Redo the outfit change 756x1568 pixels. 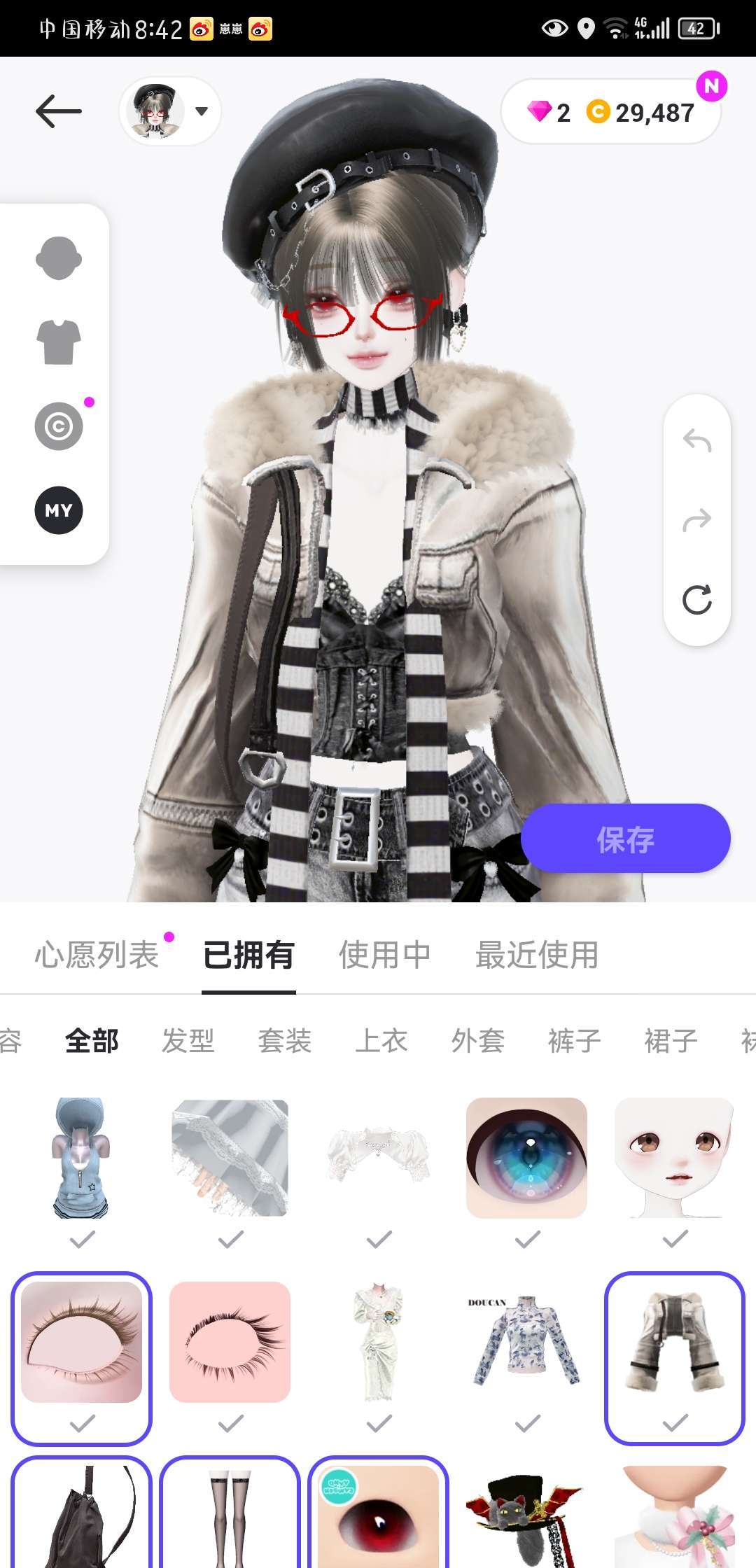pyautogui.click(x=697, y=520)
